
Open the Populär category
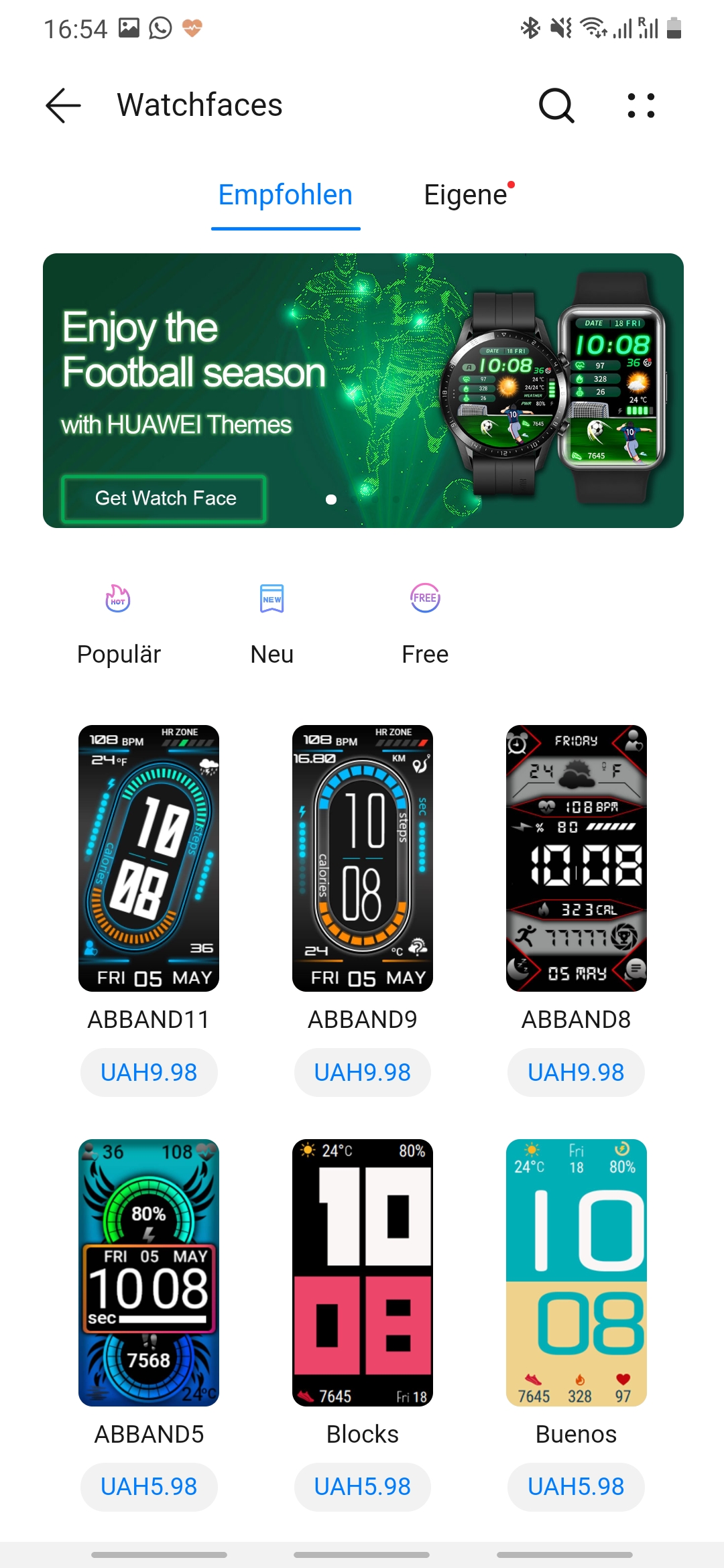[119, 622]
